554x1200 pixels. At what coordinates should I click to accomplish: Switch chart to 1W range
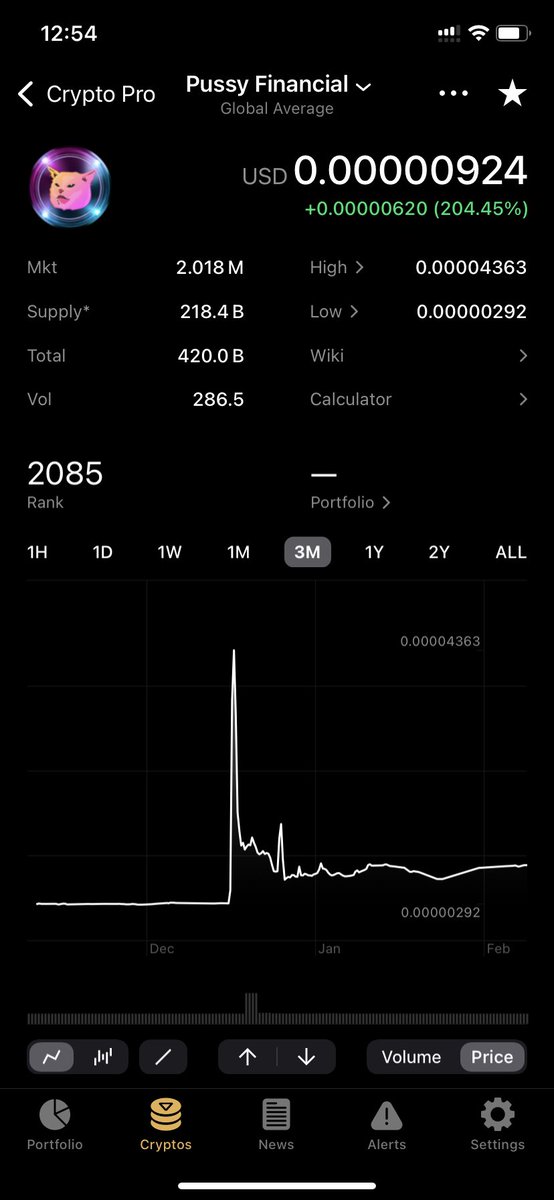170,552
